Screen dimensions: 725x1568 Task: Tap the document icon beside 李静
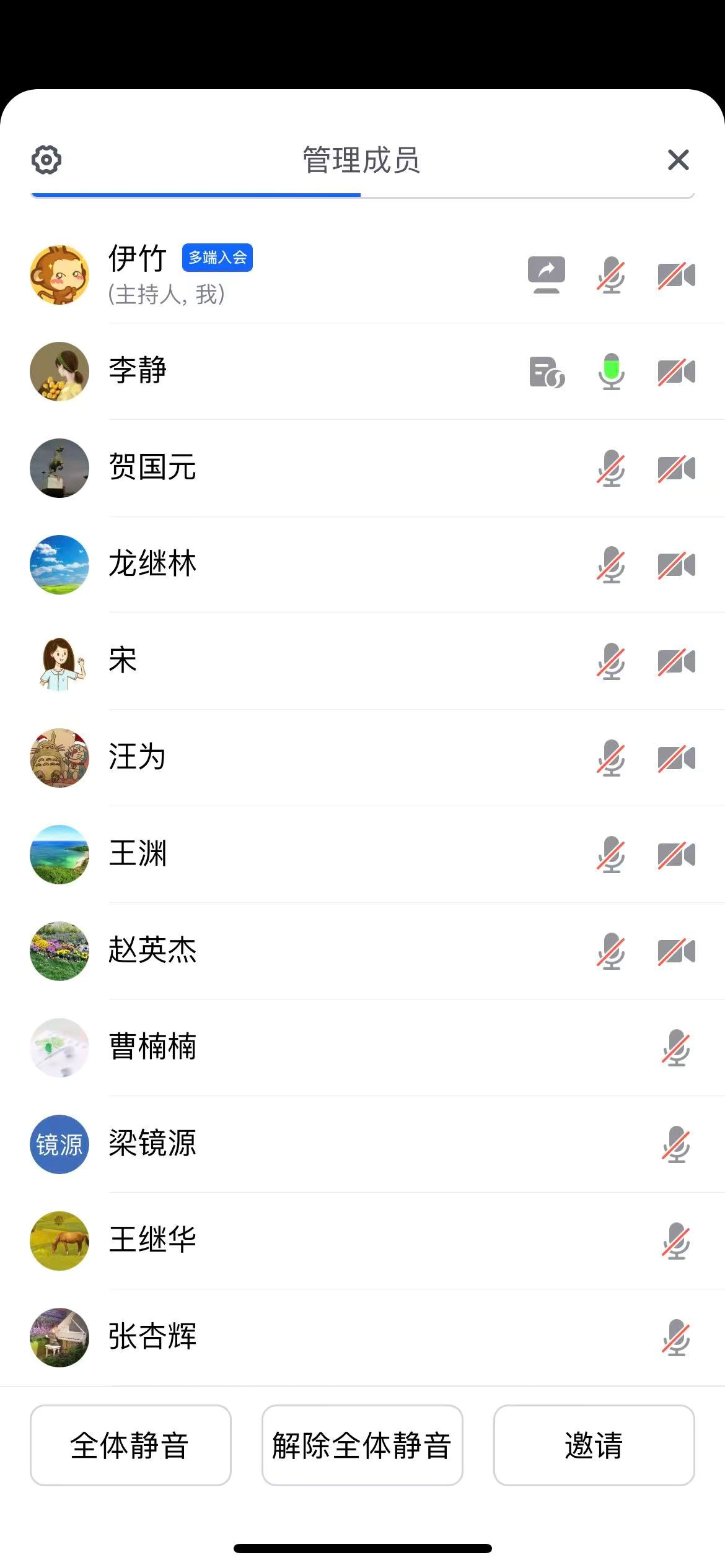coord(547,372)
